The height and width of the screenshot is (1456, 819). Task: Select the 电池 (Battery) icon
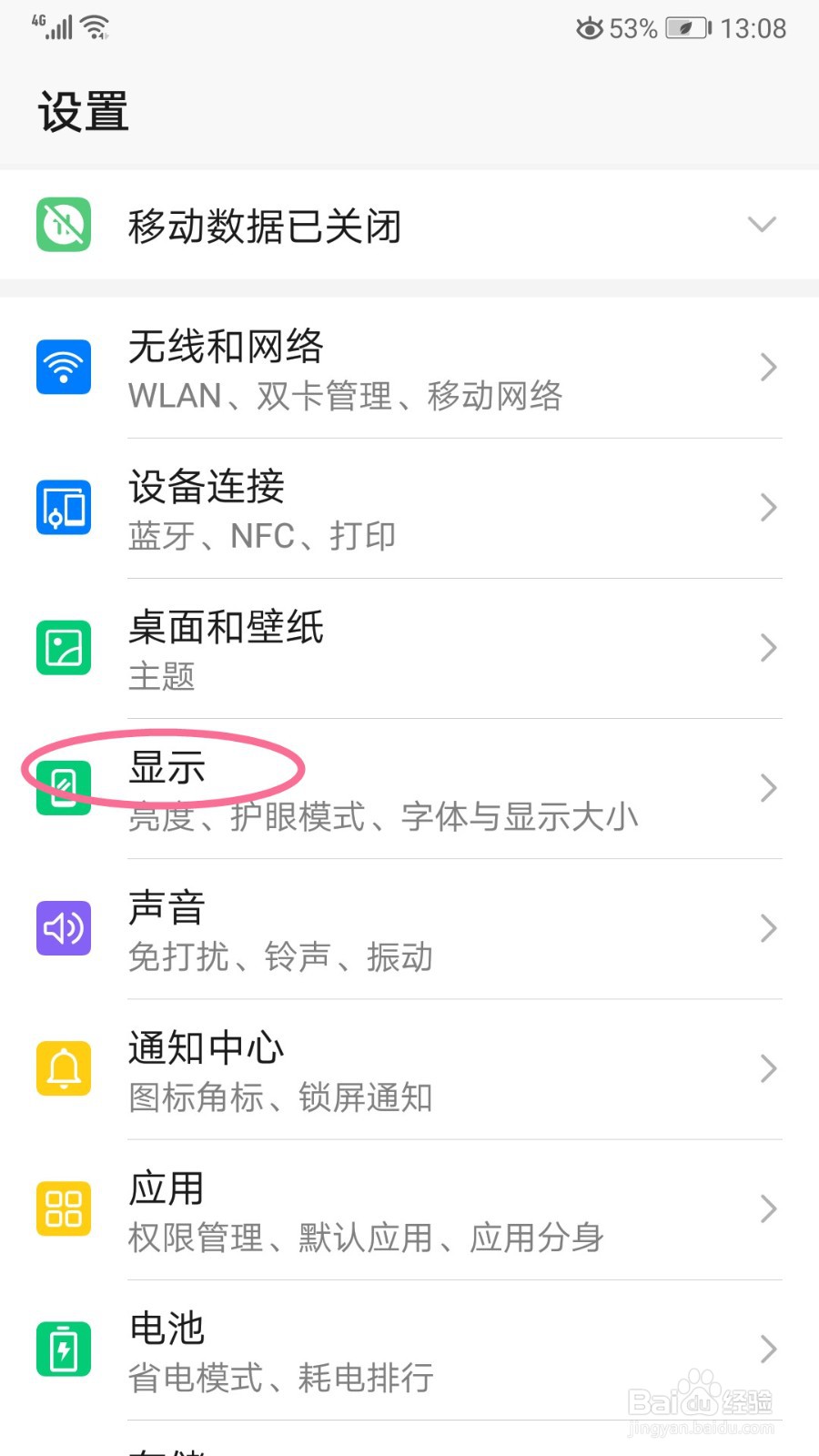(63, 1350)
